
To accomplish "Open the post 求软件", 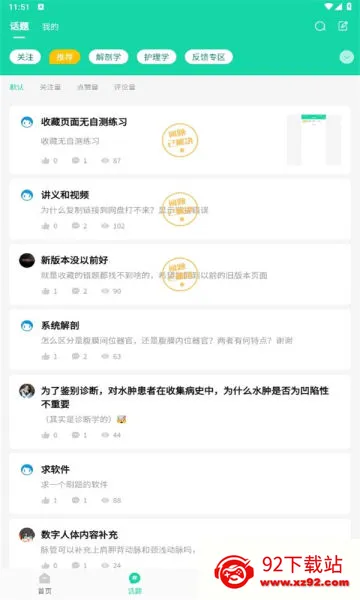I will tap(180, 484).
